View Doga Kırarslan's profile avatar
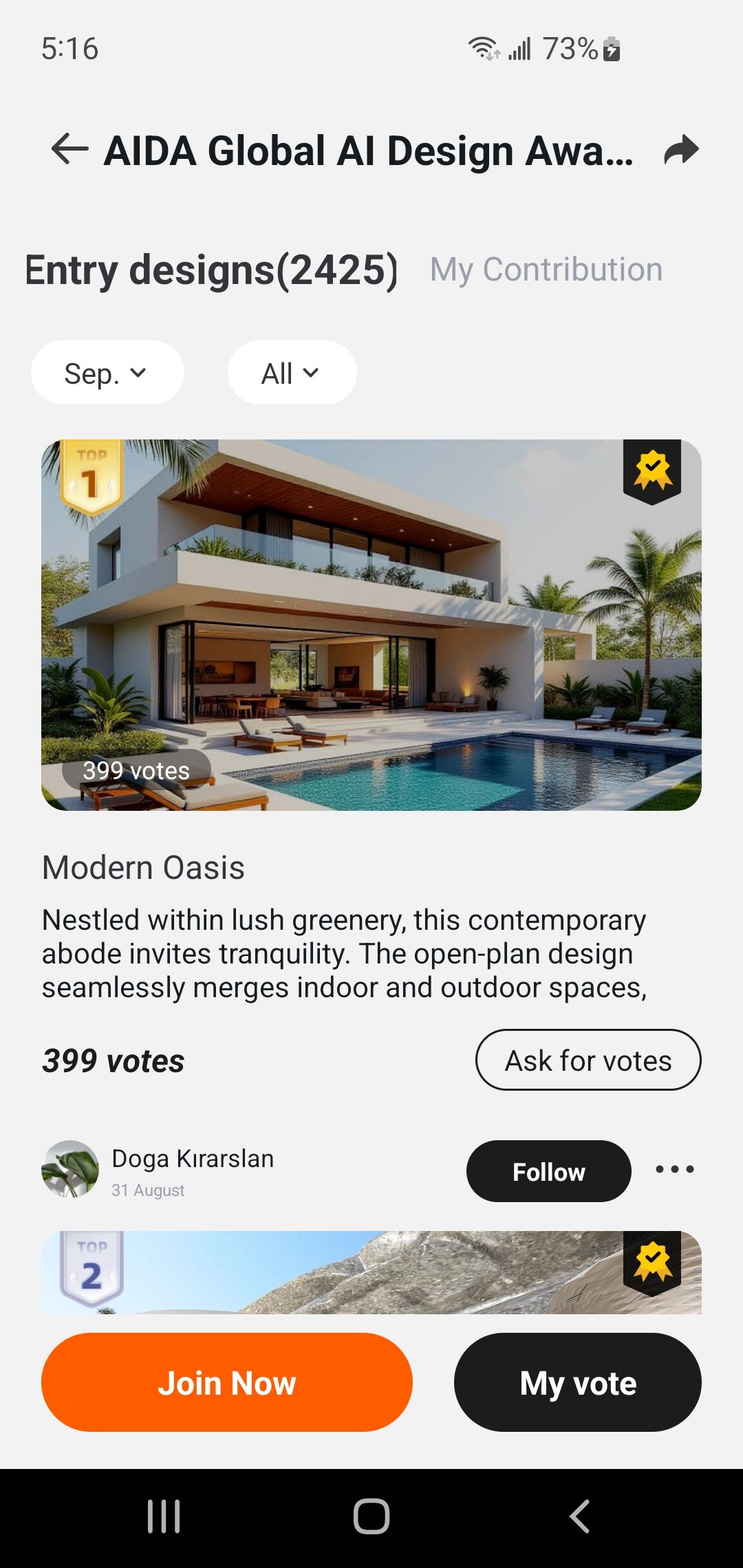The width and height of the screenshot is (743, 1568). click(70, 1169)
